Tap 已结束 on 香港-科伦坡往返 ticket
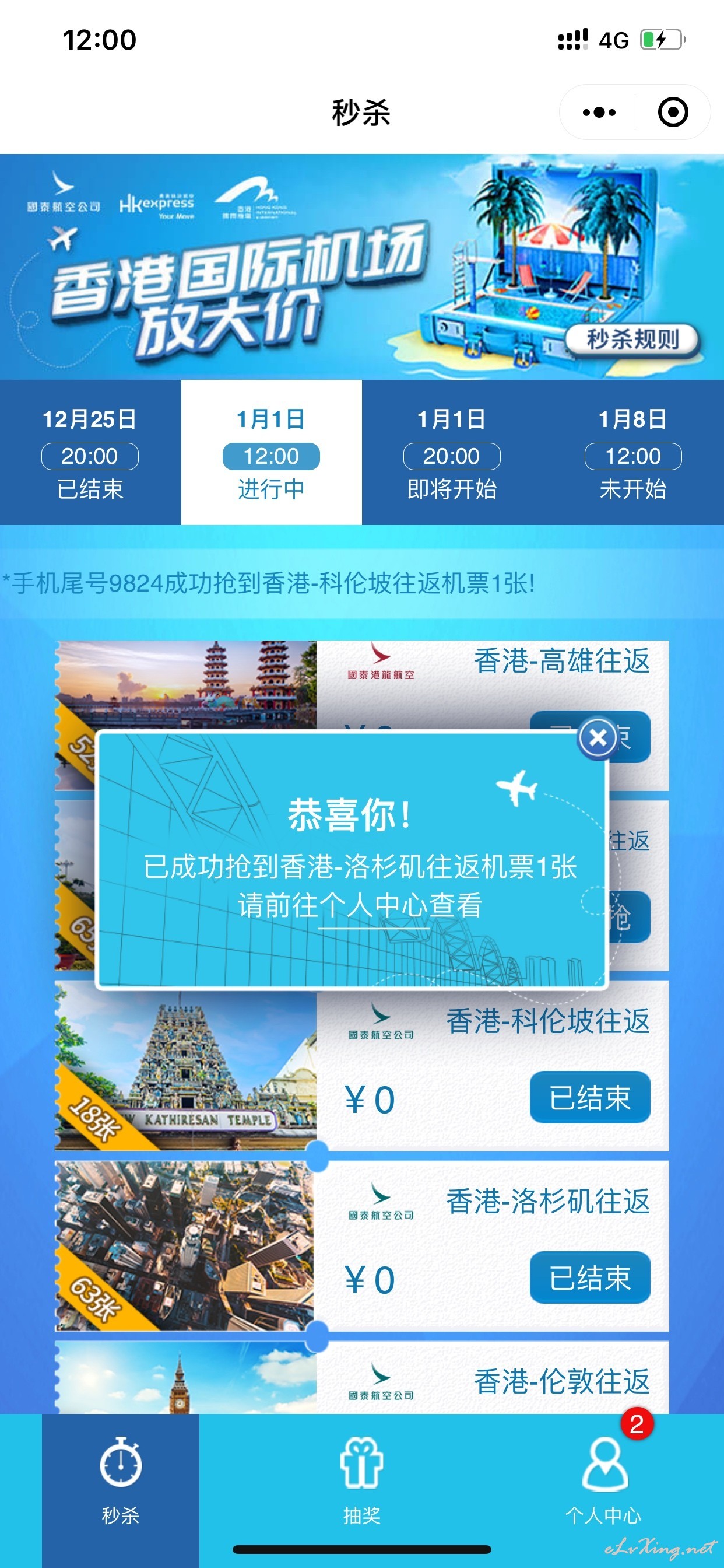This screenshot has height=1568, width=724. click(589, 1097)
